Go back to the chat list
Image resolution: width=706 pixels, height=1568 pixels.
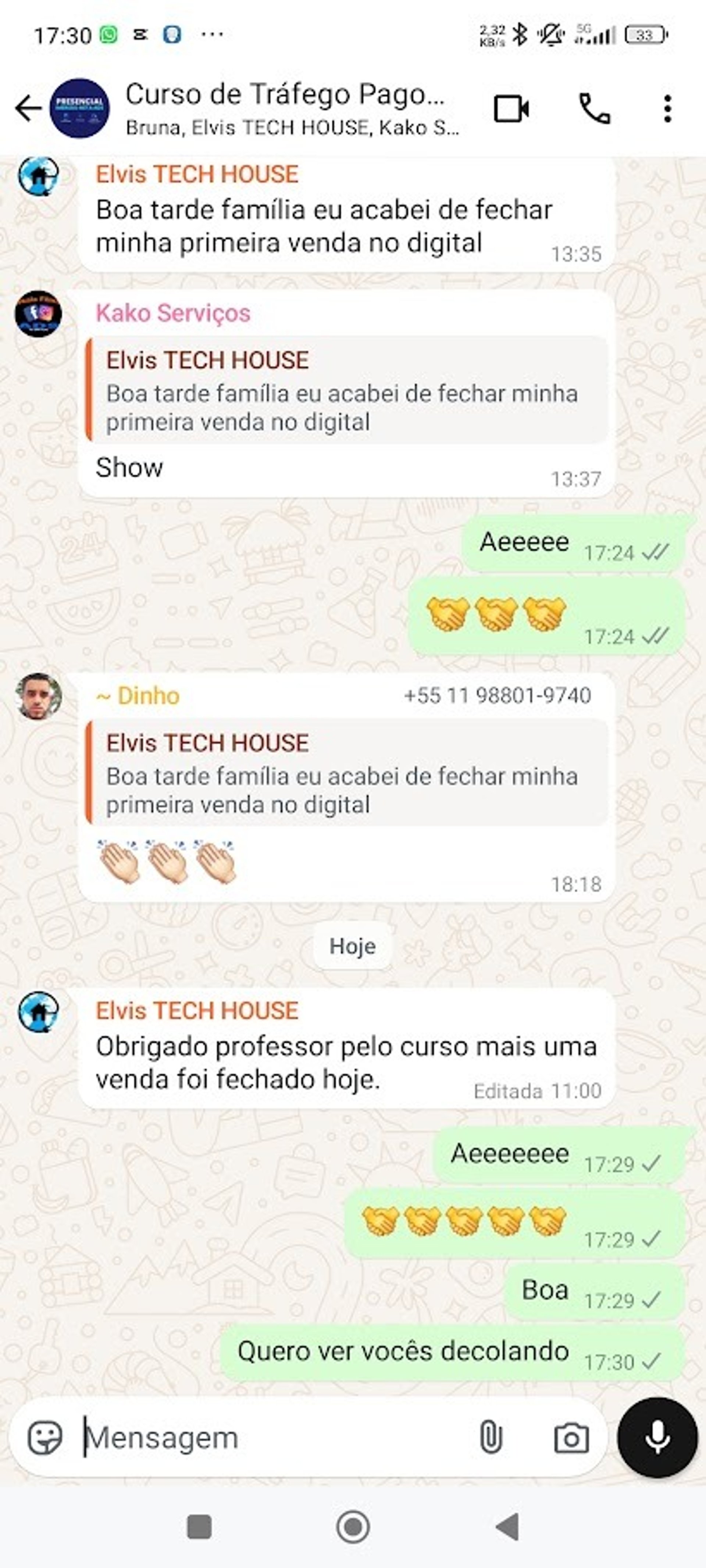tap(28, 109)
